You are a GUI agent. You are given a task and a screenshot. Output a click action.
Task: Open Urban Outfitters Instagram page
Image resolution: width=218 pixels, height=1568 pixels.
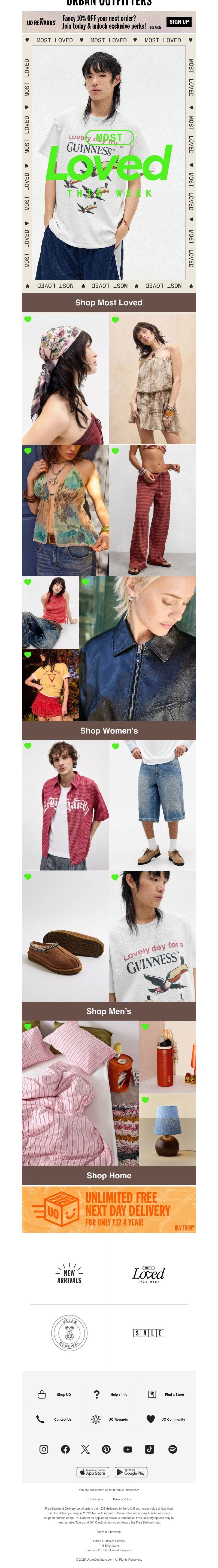[44, 1449]
